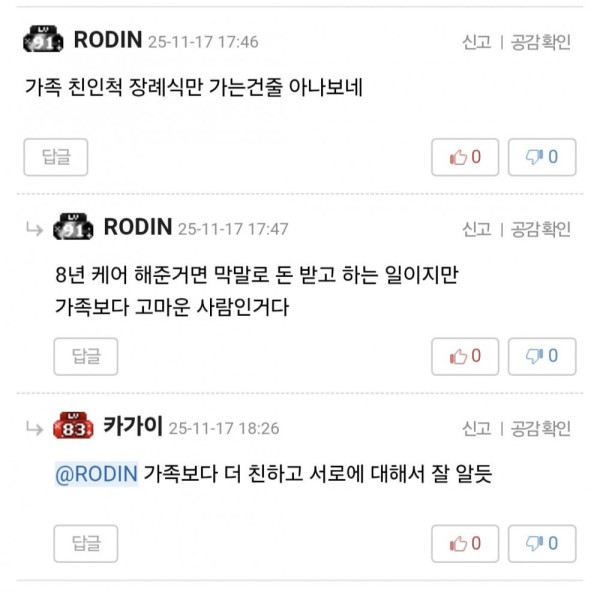
Task: Downvote RODIN's 17:47 comment
Action: [542, 355]
